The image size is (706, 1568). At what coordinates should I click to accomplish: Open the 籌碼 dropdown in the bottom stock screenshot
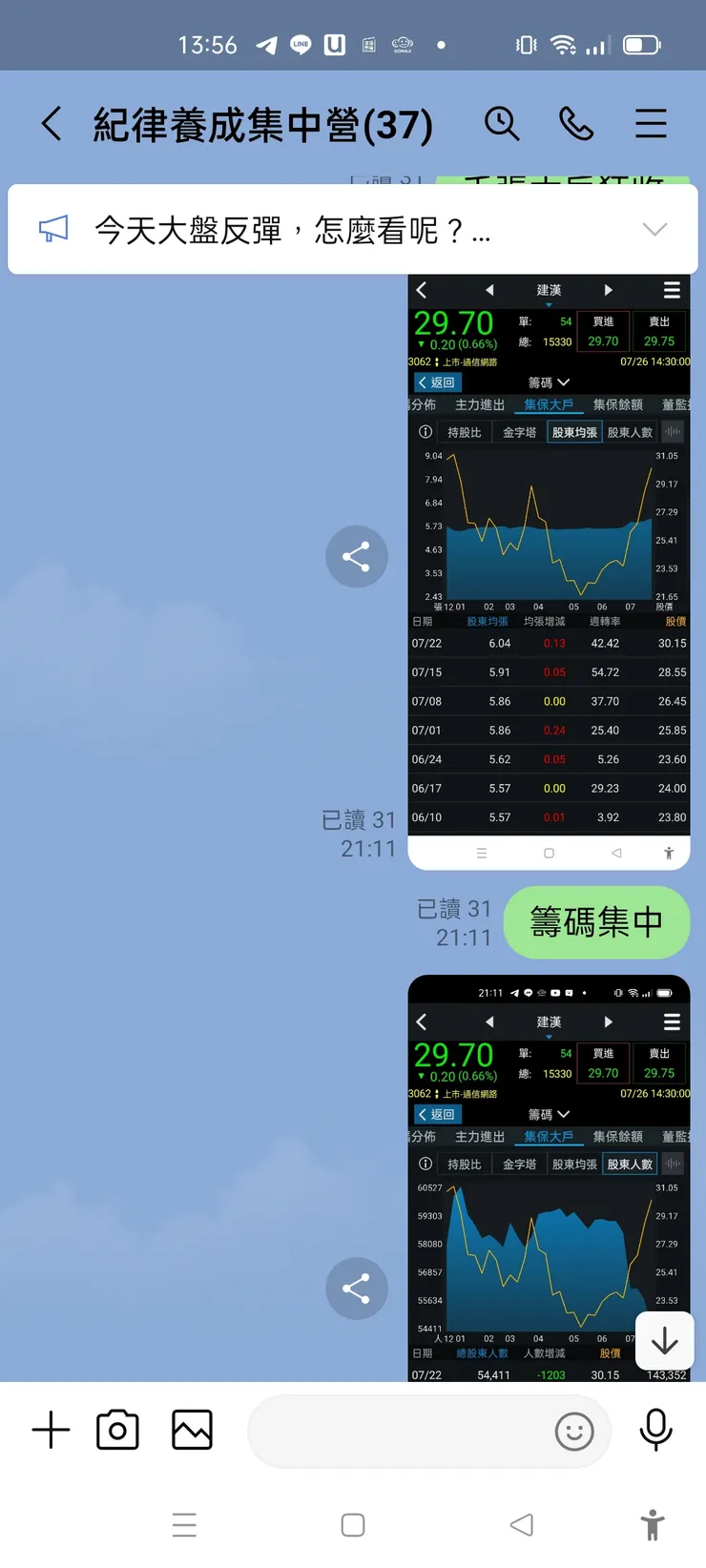[x=549, y=1113]
